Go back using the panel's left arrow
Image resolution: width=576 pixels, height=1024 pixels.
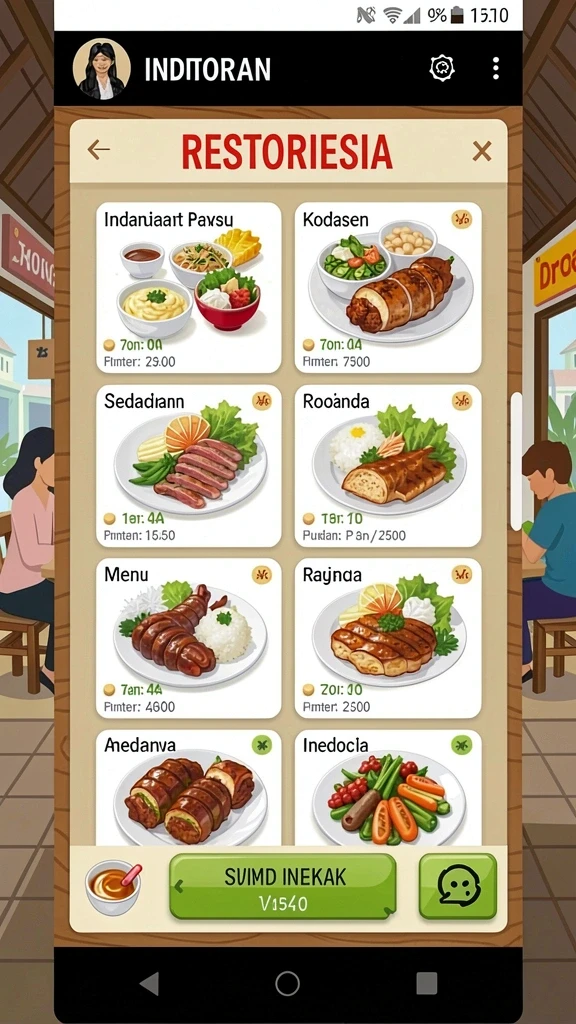pos(99,150)
